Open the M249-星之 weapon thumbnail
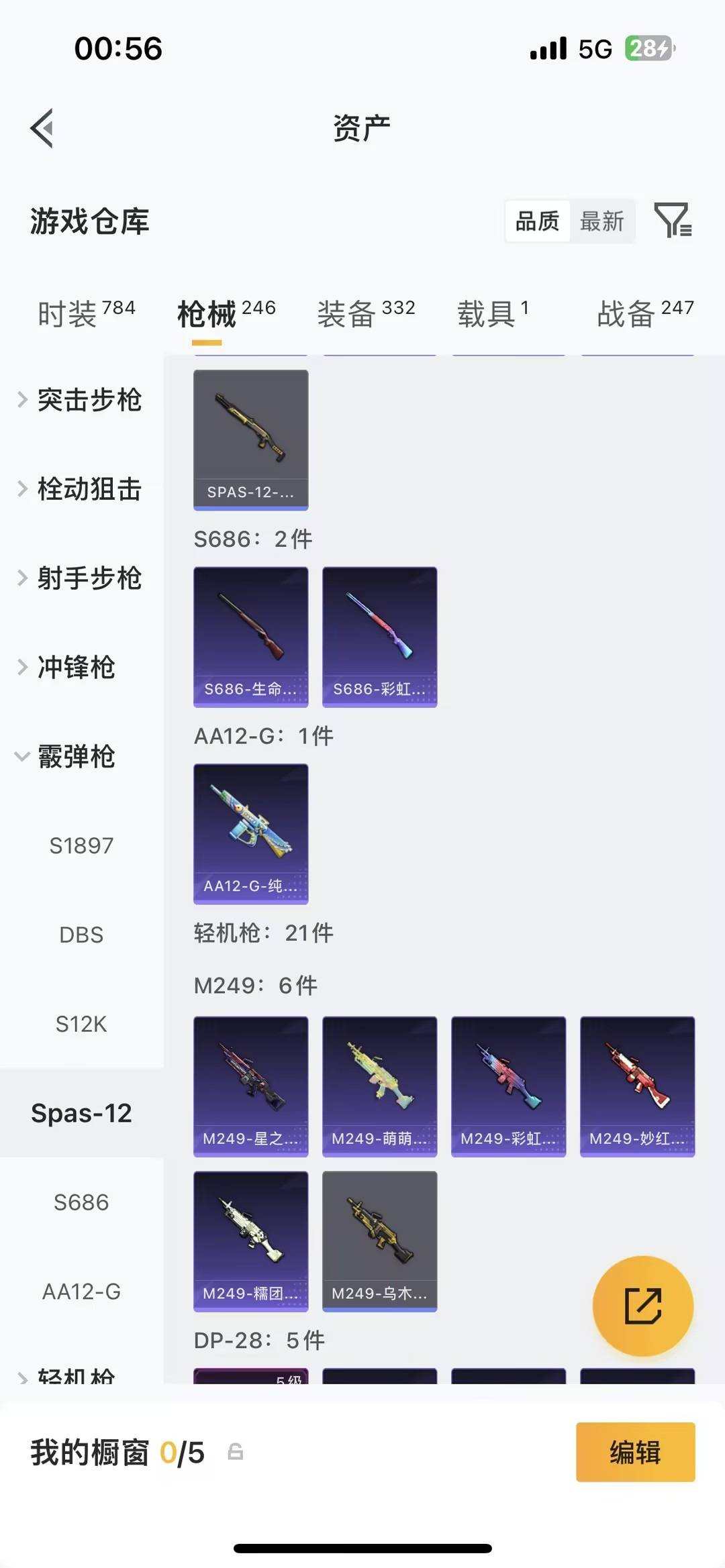This screenshot has width=725, height=1568. pyautogui.click(x=250, y=1086)
